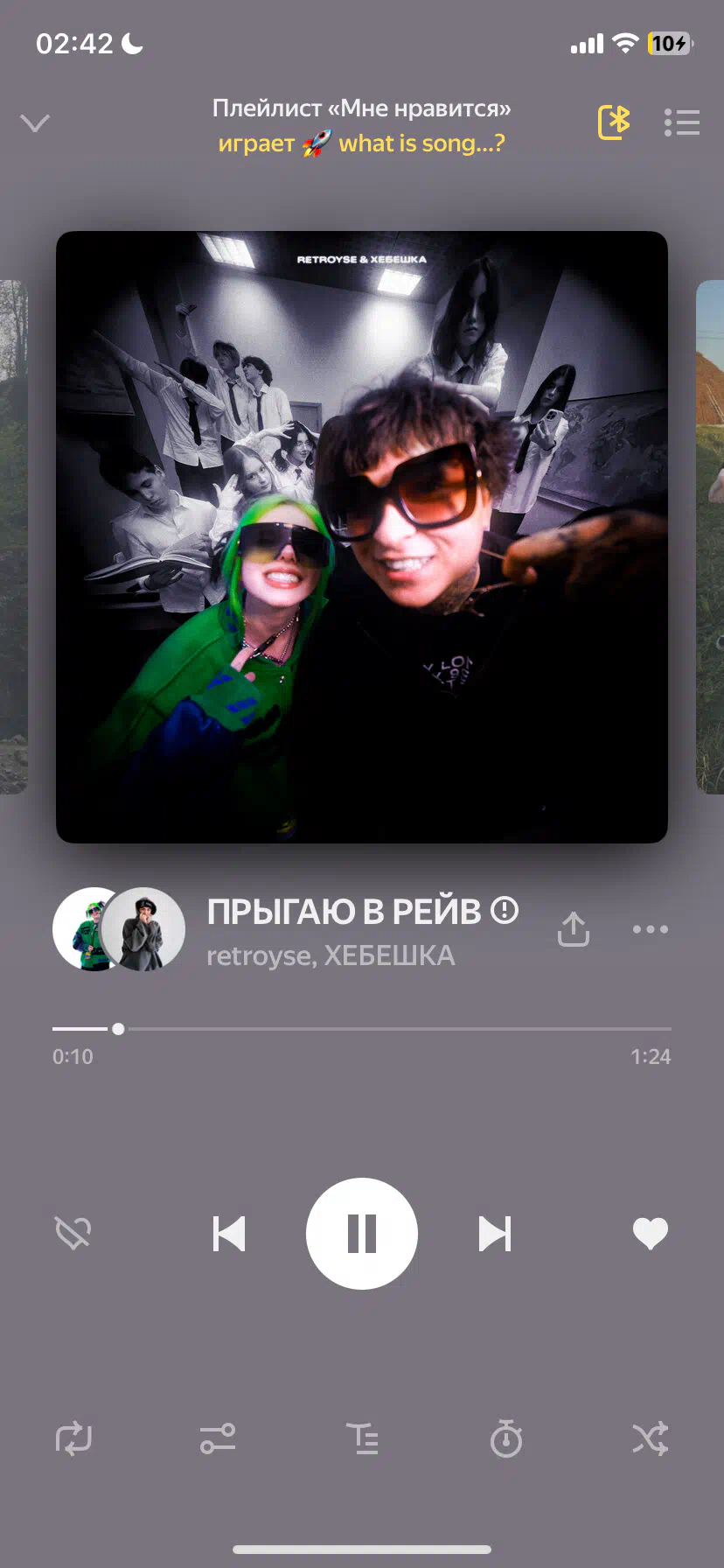Toggle shuffle playback
This screenshot has height=1568, width=724.
651,1438
